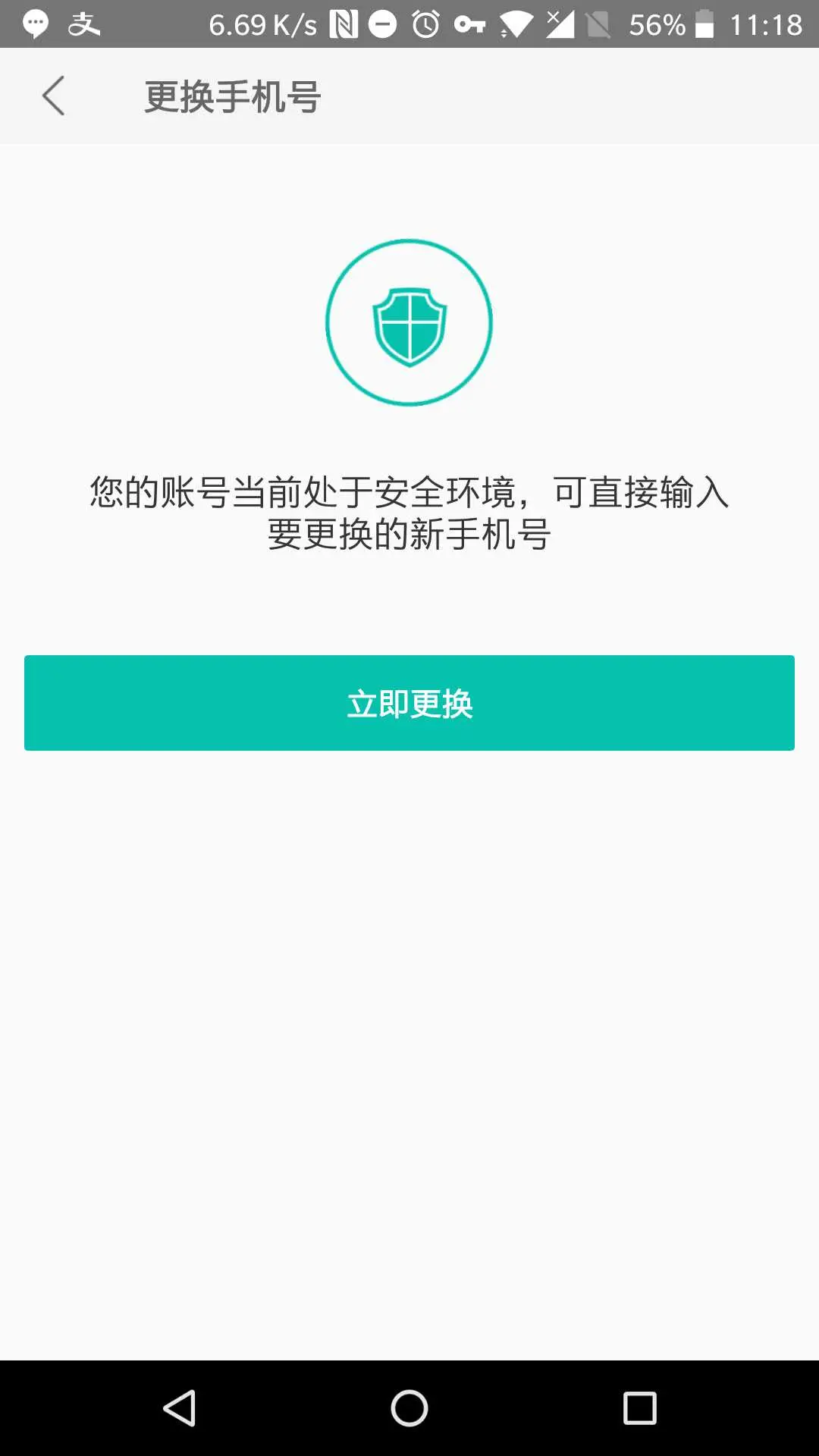Open the recent apps overview
819x1456 pixels.
tap(639, 1409)
